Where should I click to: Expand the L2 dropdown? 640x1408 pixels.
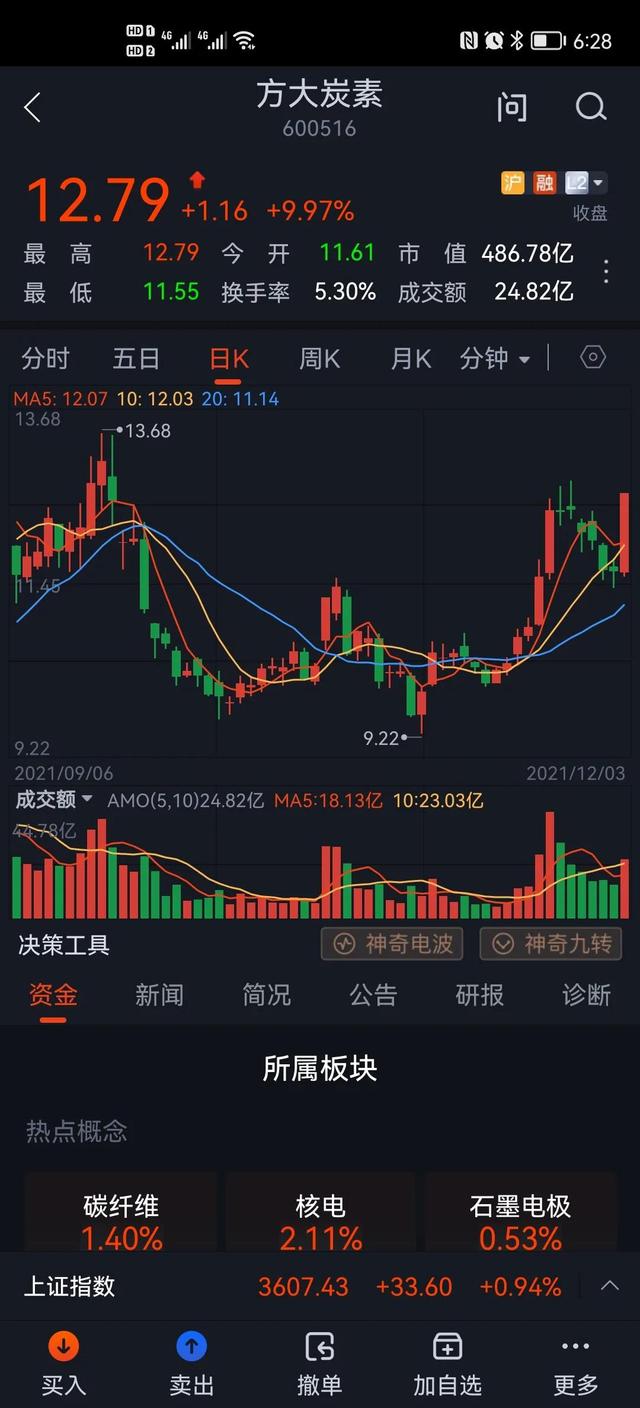point(585,183)
